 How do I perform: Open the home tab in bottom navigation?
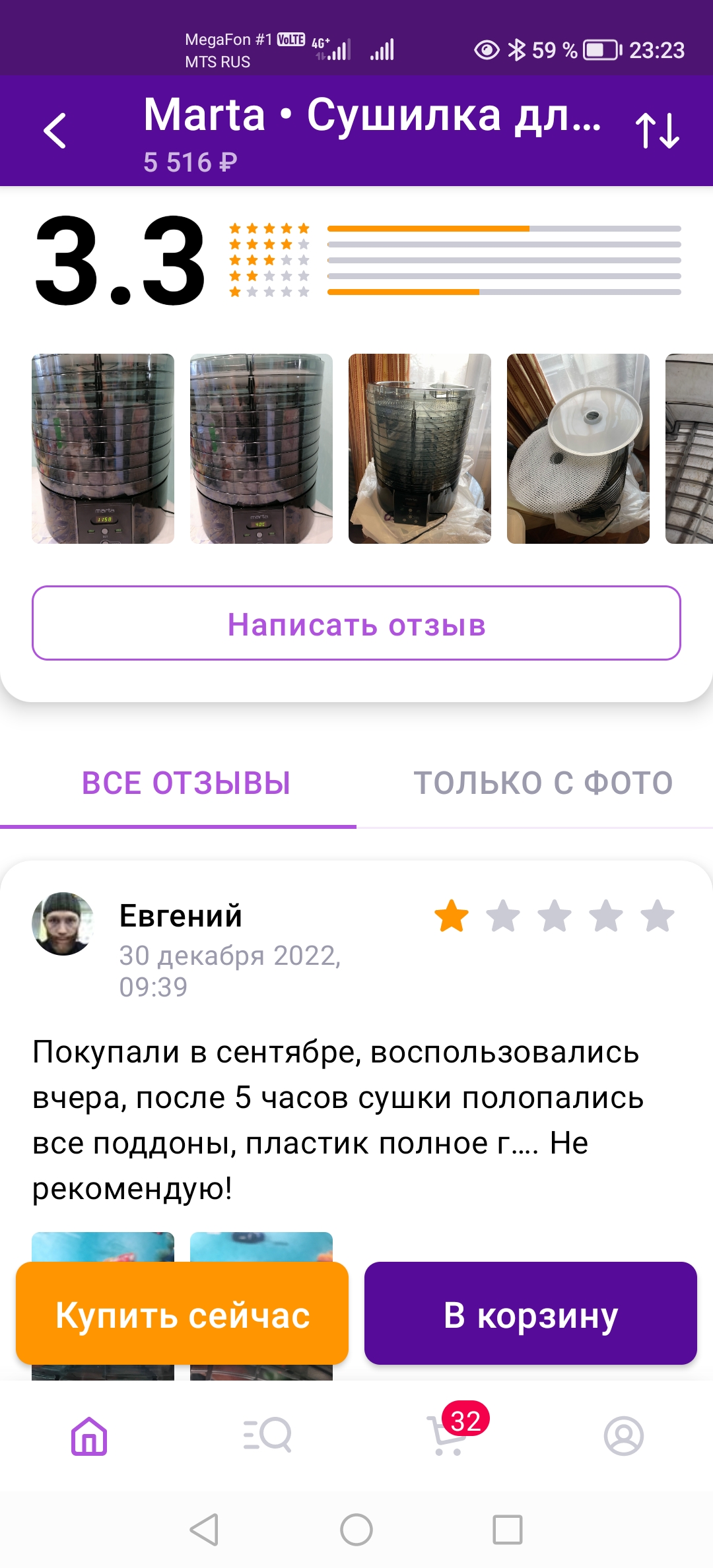pos(89,1435)
